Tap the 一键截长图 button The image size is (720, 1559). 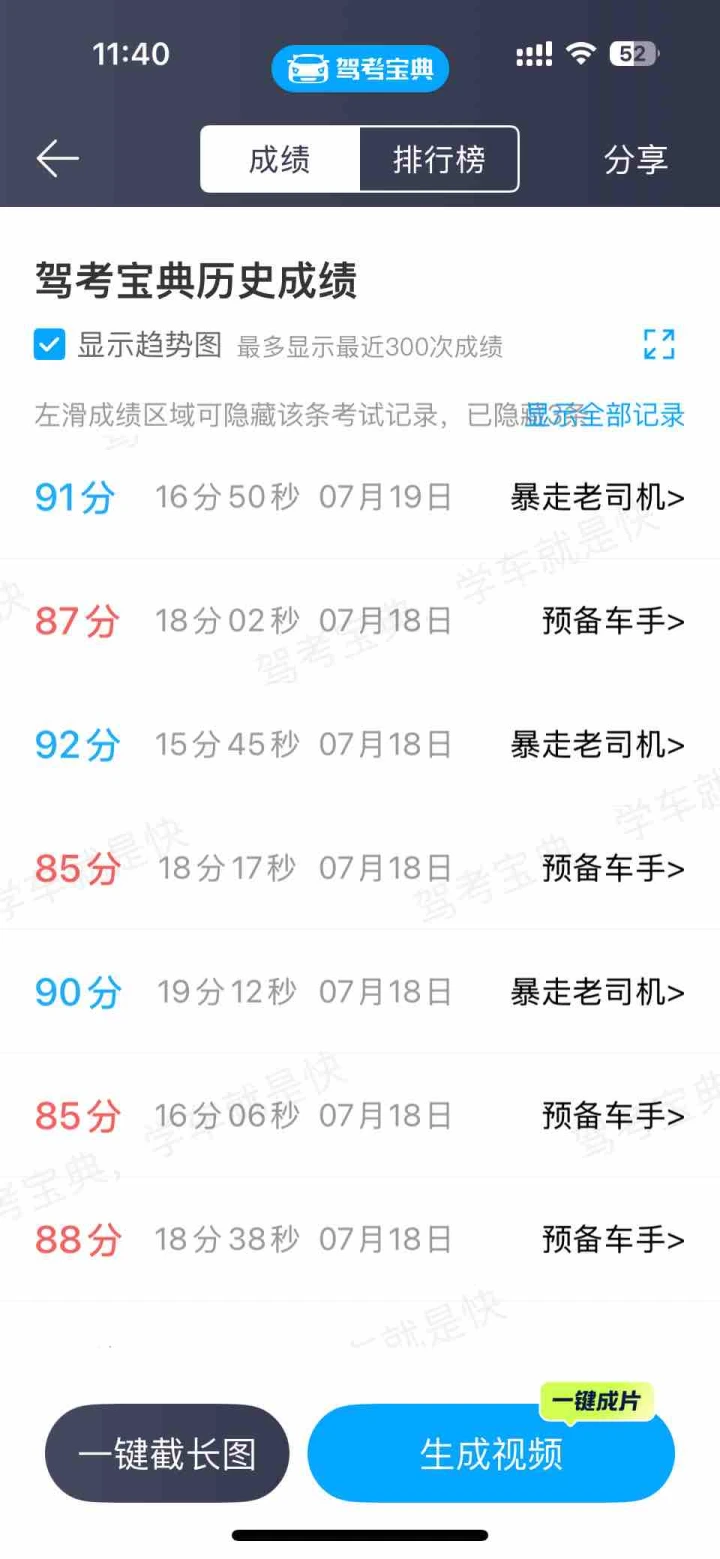point(167,1454)
